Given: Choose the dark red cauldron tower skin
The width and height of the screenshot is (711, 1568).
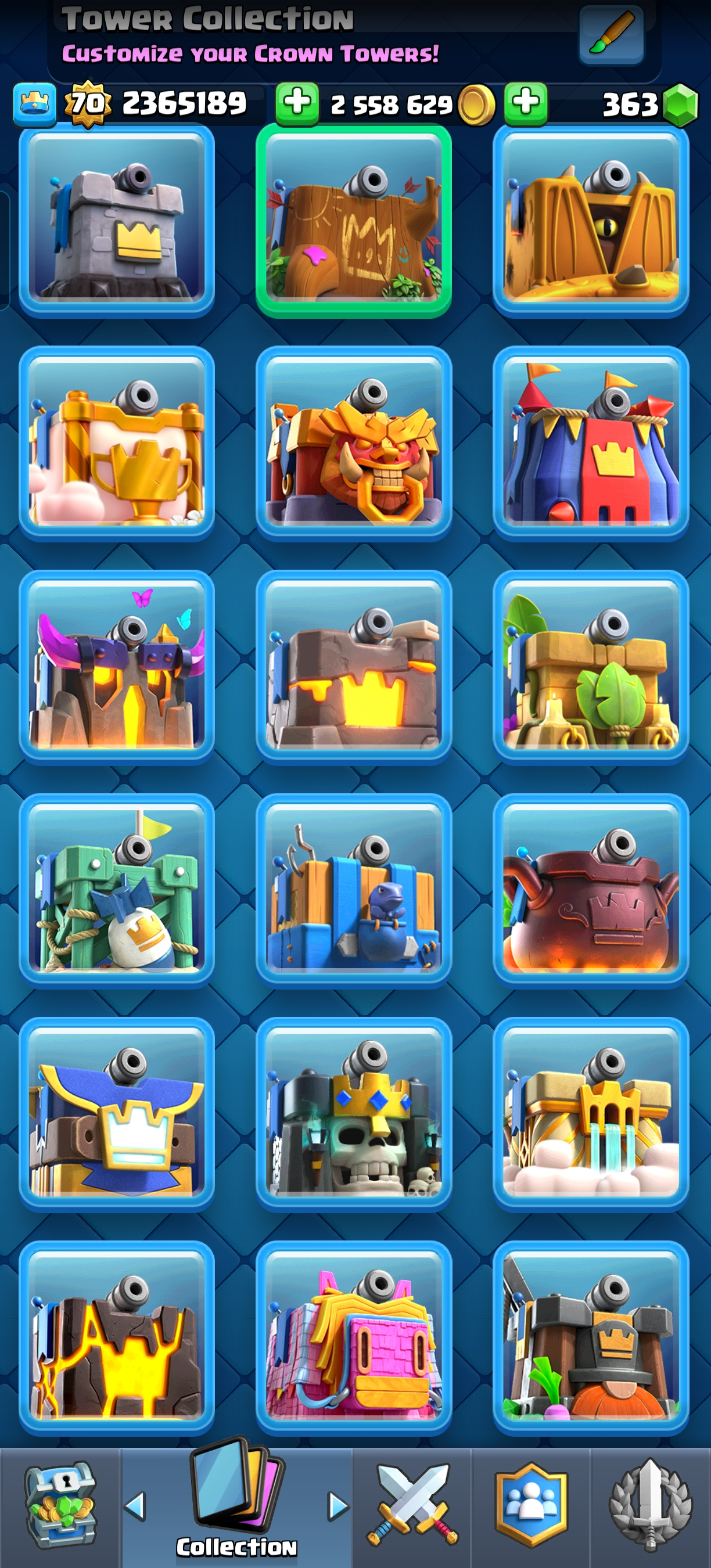Looking at the screenshot, I should (x=591, y=890).
